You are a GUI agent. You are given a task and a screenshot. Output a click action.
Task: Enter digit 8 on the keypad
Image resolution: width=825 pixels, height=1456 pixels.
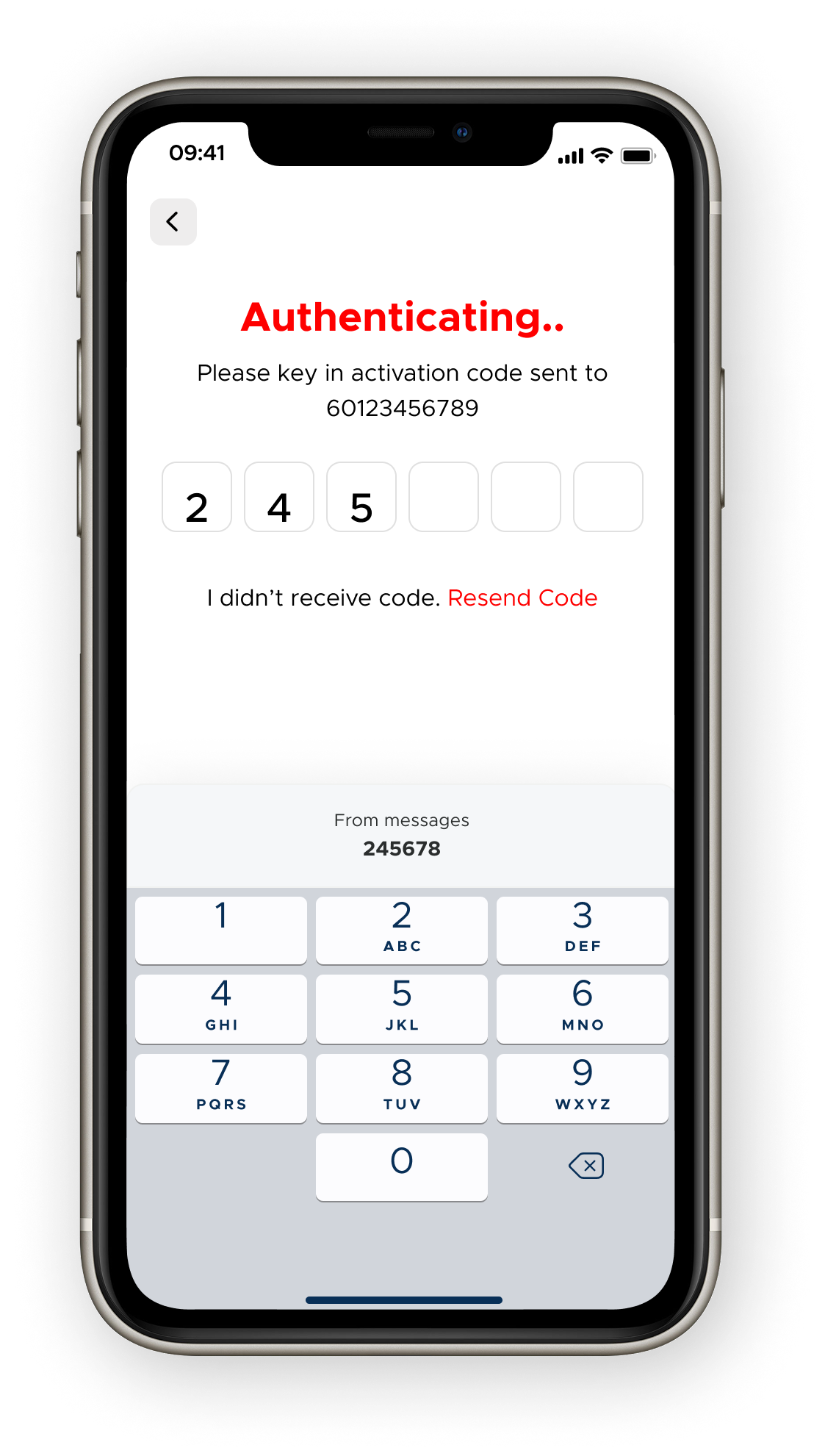(401, 1088)
